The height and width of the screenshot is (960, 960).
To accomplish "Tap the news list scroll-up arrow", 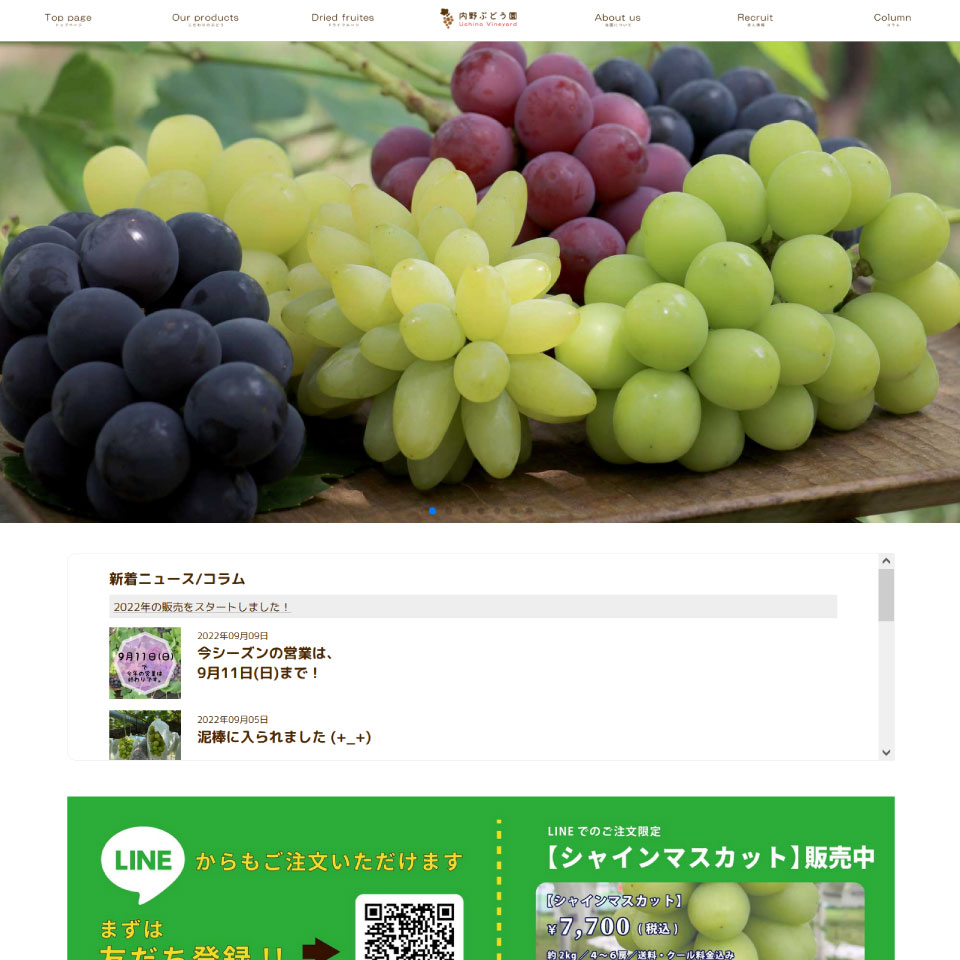I will [x=886, y=561].
